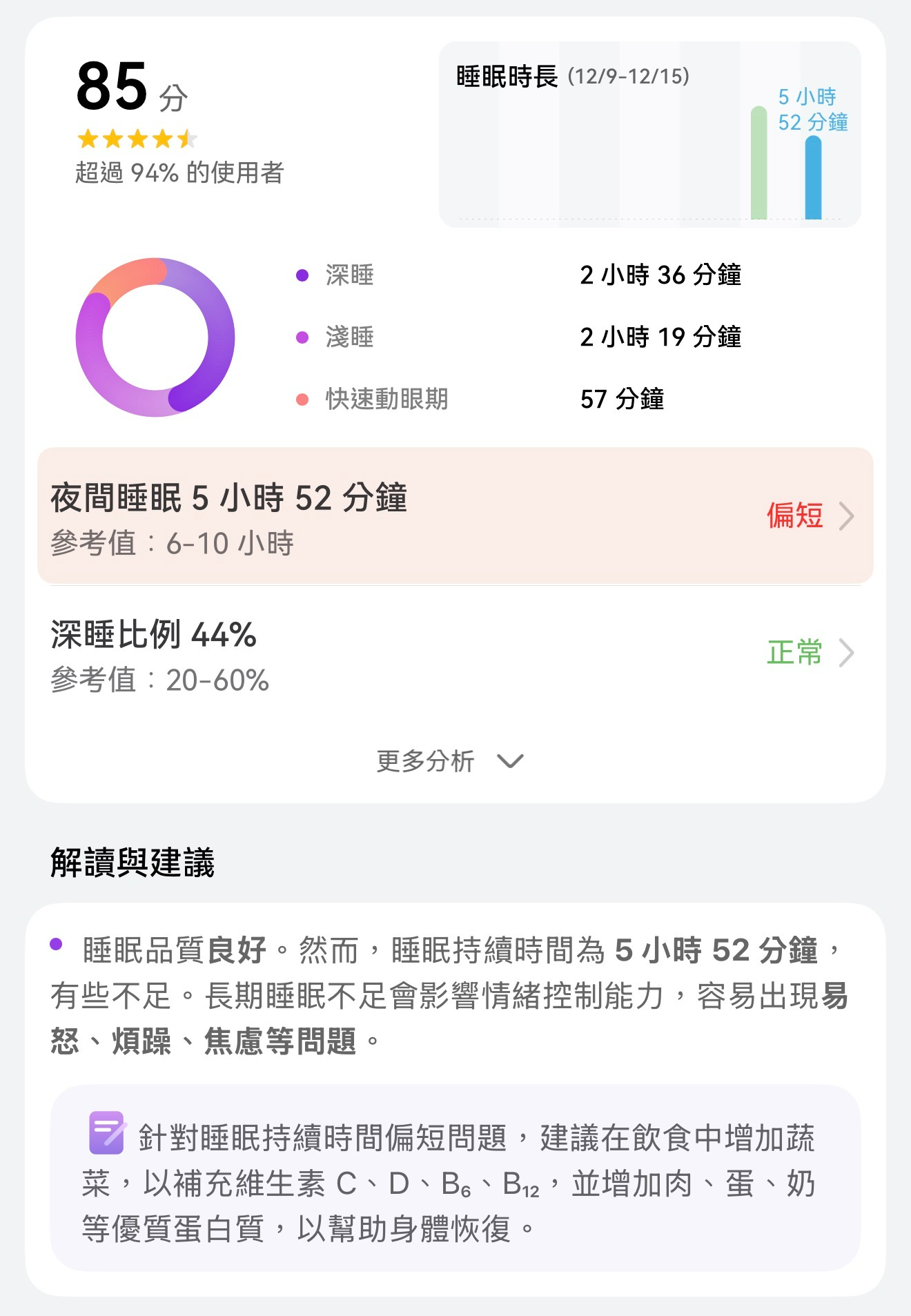The width and height of the screenshot is (911, 1316).
Task: Open 夜間睡眠 5 小時 52 分鐘 details
Action: coord(455,516)
